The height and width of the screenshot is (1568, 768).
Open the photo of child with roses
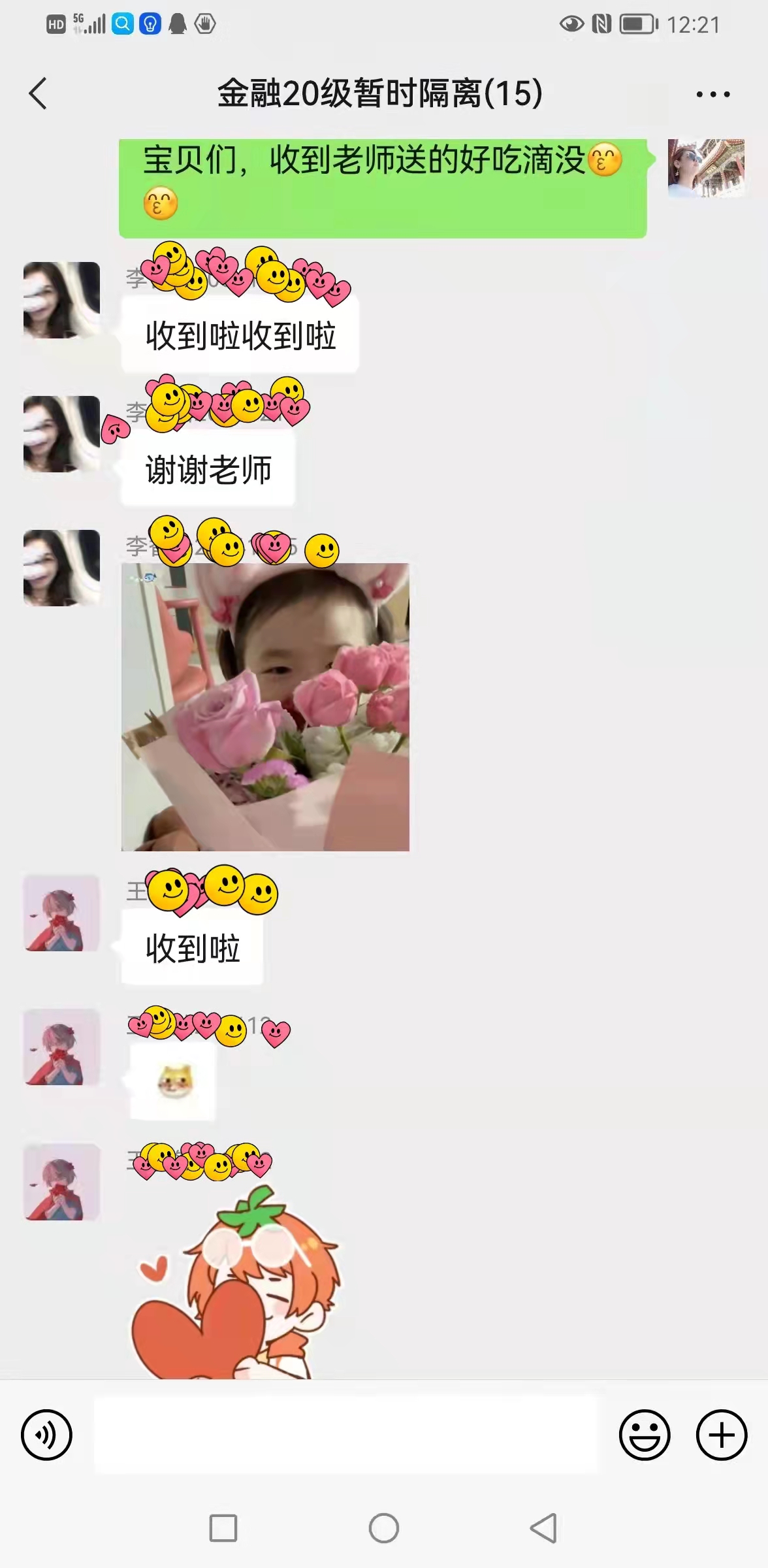265,707
